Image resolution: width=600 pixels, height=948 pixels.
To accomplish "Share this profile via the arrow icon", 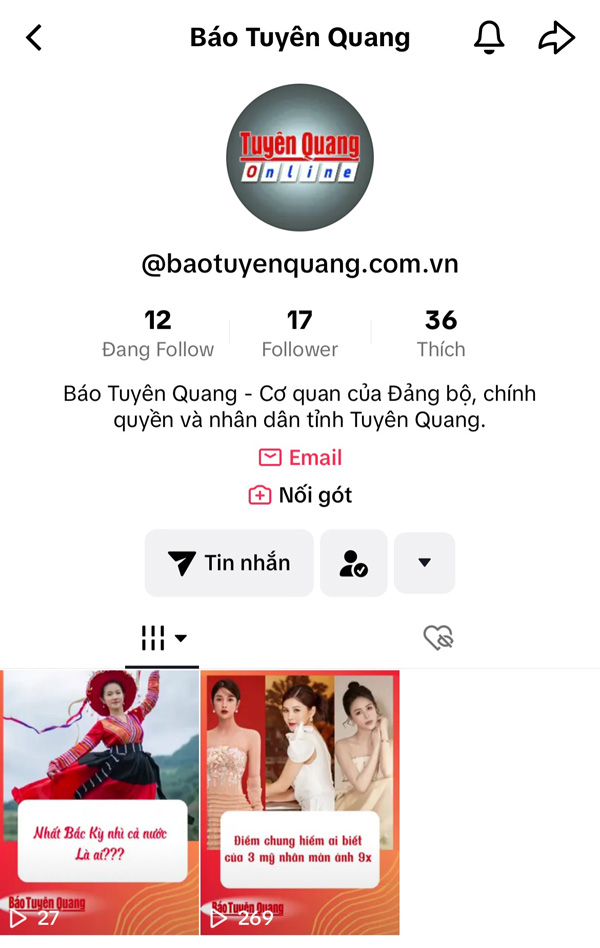I will click(556, 38).
